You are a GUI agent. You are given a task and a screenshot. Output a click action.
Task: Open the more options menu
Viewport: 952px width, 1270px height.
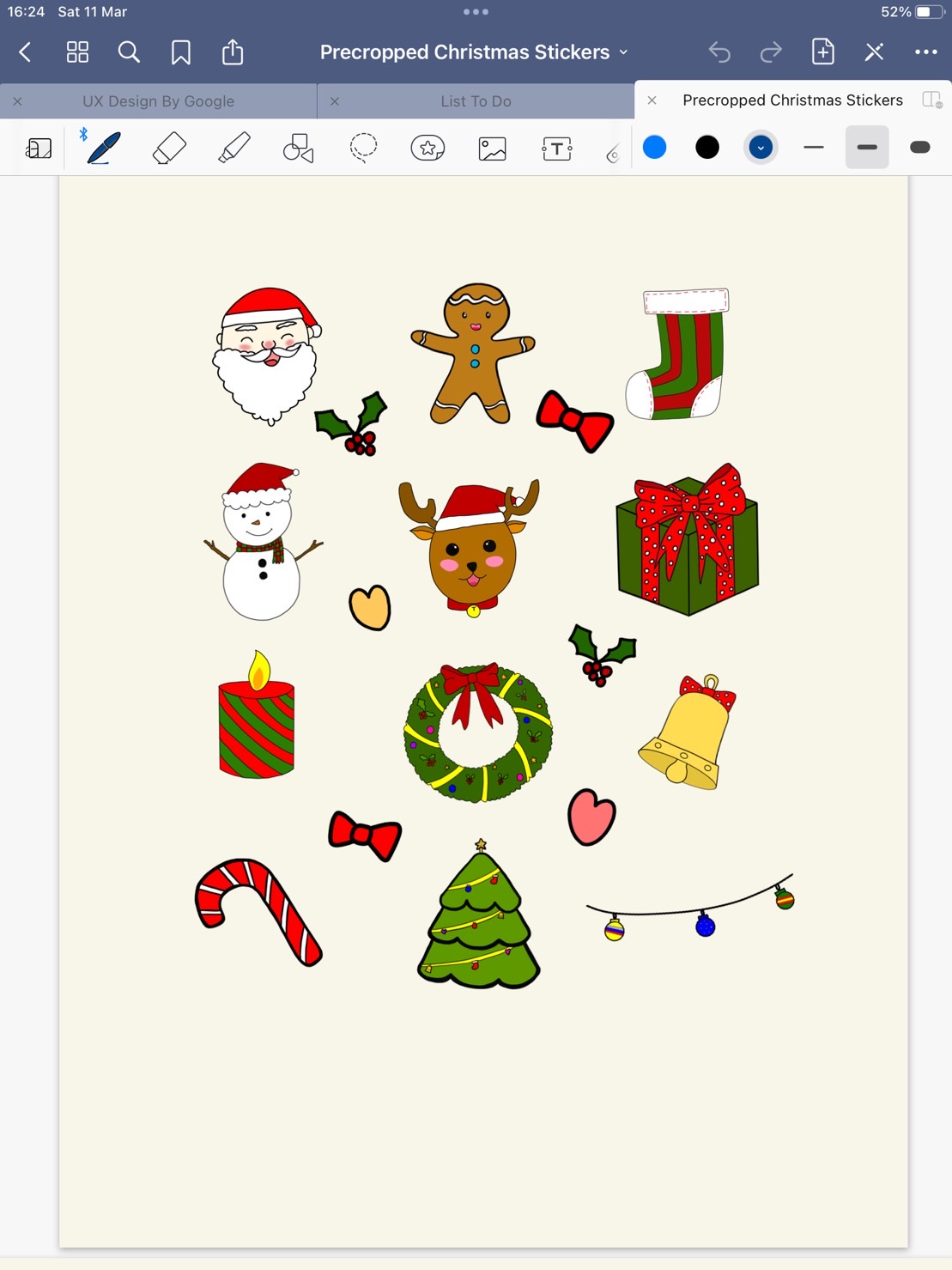coord(926,52)
